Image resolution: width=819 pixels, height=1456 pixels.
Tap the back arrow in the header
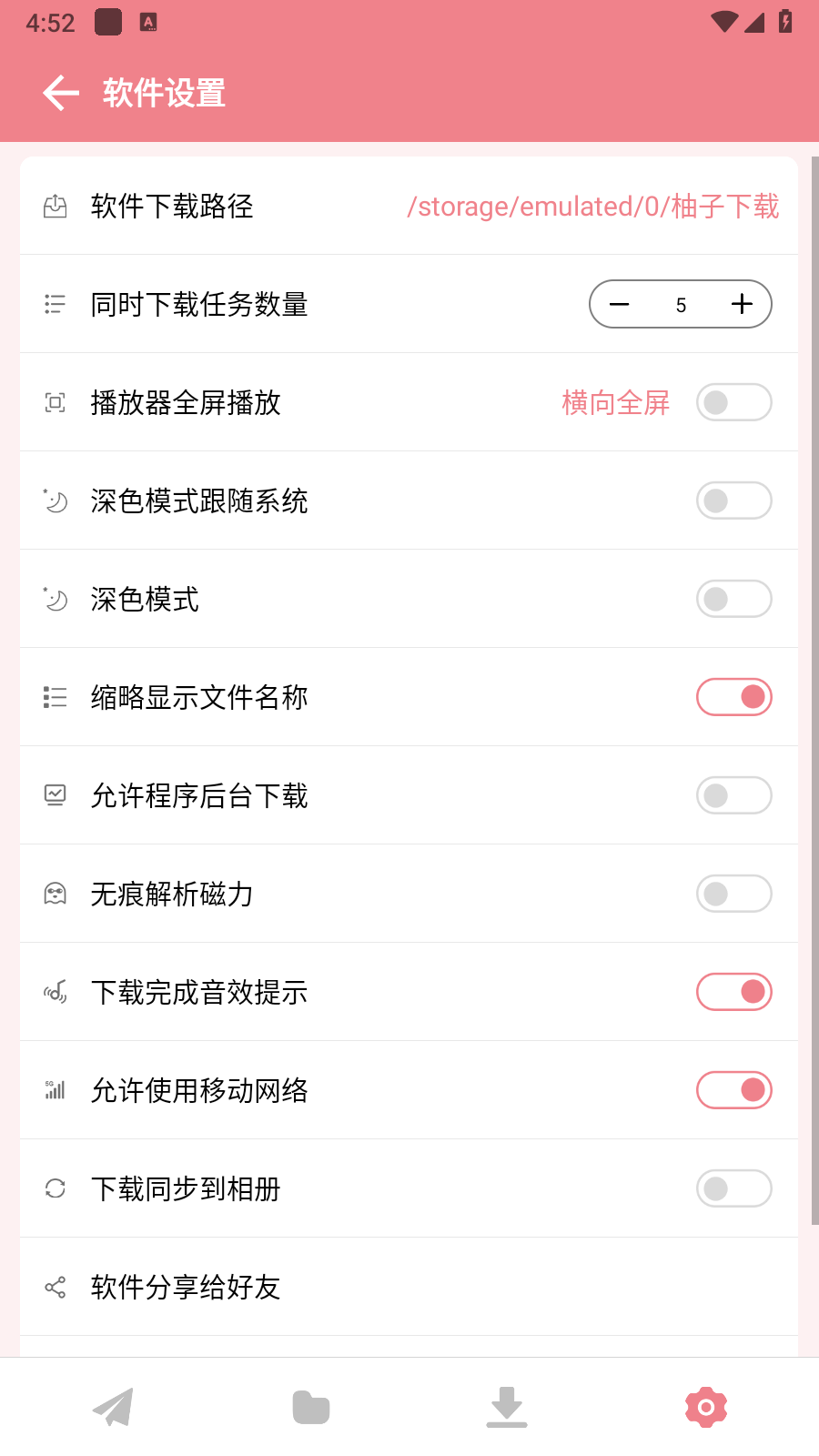click(x=59, y=92)
